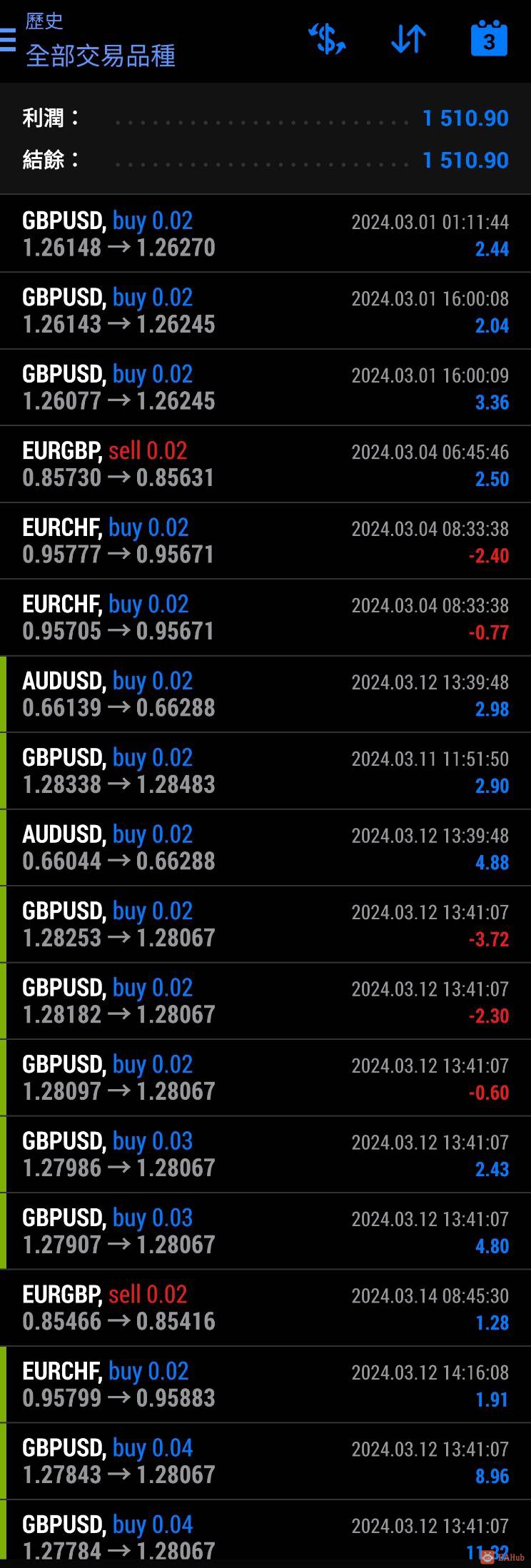
Task: Open EURGBP sell trade from 0.85730
Action: pos(265,464)
